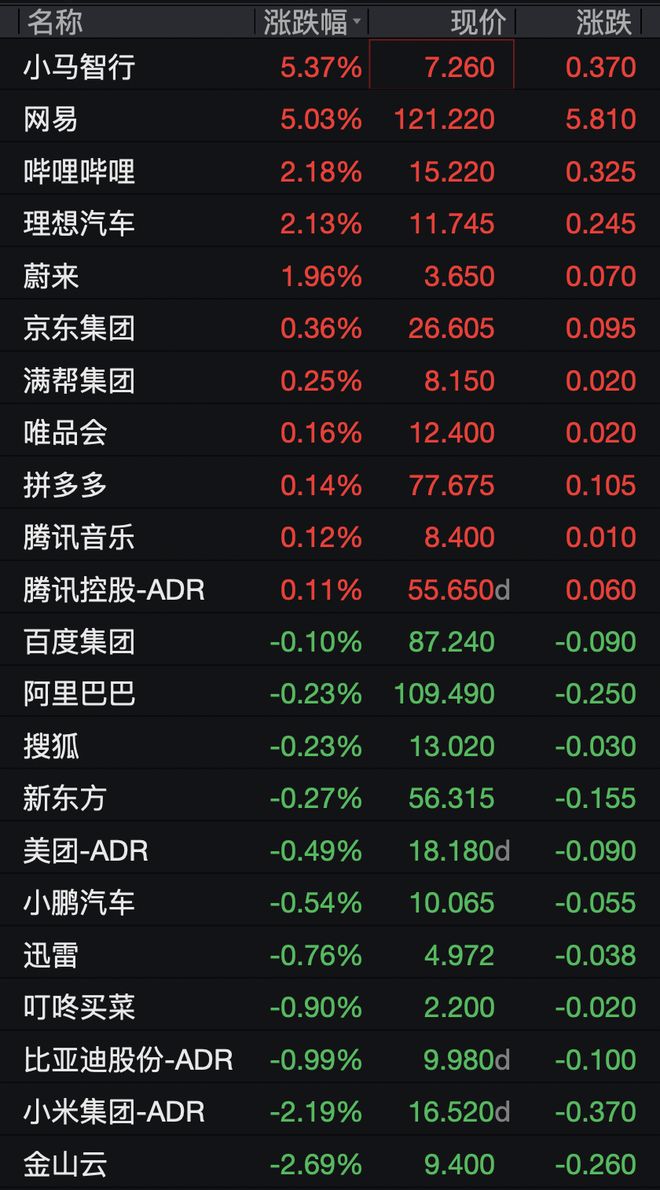The image size is (660, 1190).
Task: Select the 哔哩哔哩 row
Action: (330, 170)
